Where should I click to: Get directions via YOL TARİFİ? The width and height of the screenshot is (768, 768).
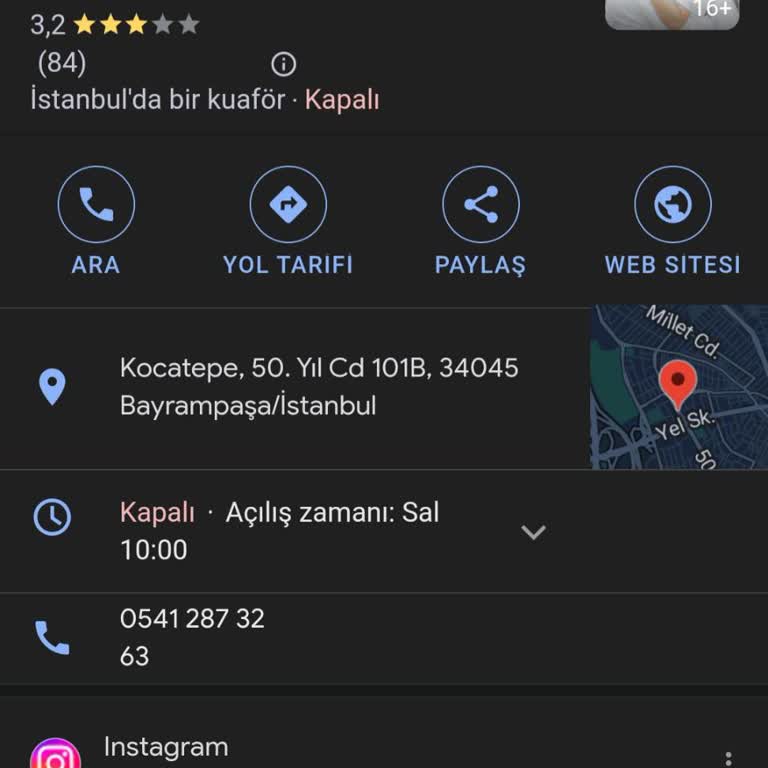tap(288, 205)
